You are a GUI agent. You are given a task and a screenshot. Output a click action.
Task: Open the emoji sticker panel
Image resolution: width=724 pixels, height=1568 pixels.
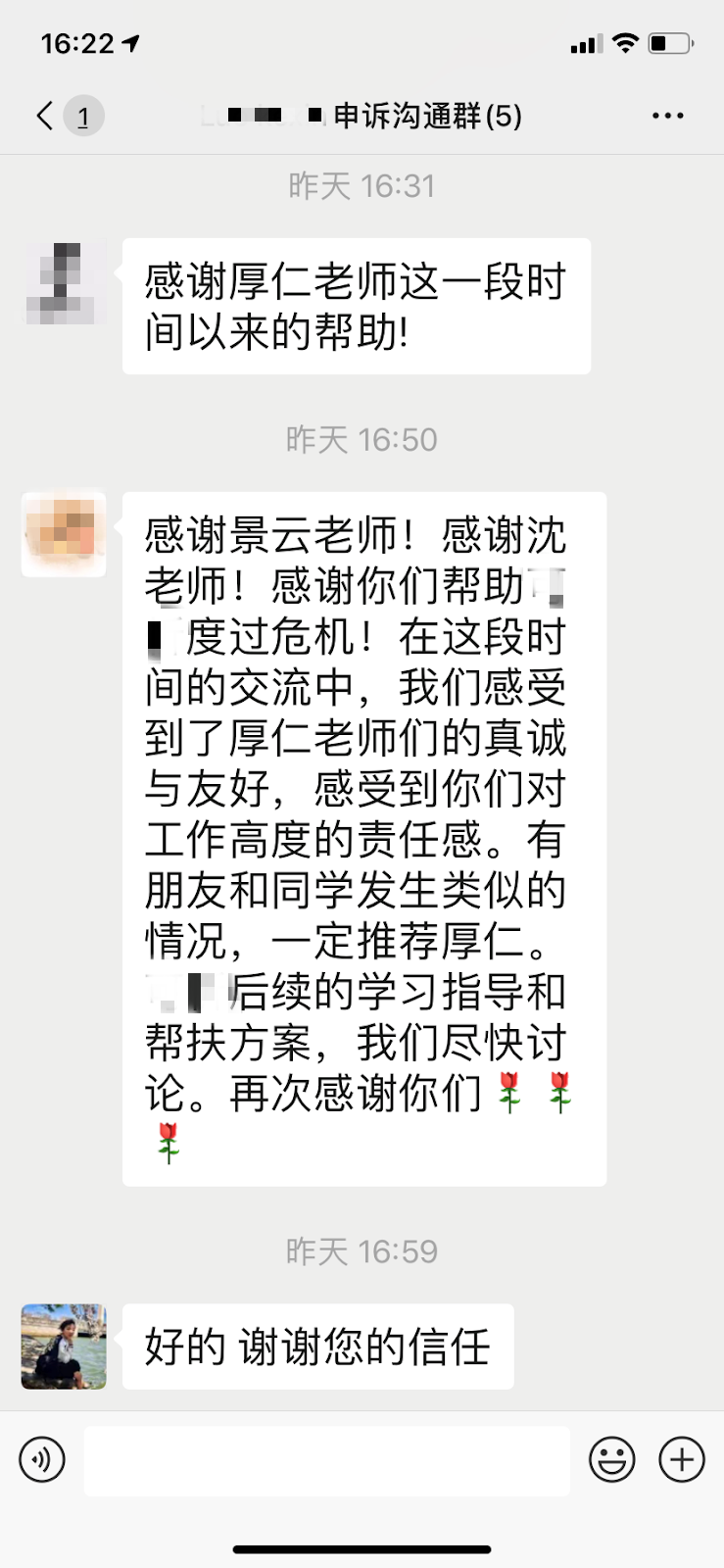[x=611, y=1460]
